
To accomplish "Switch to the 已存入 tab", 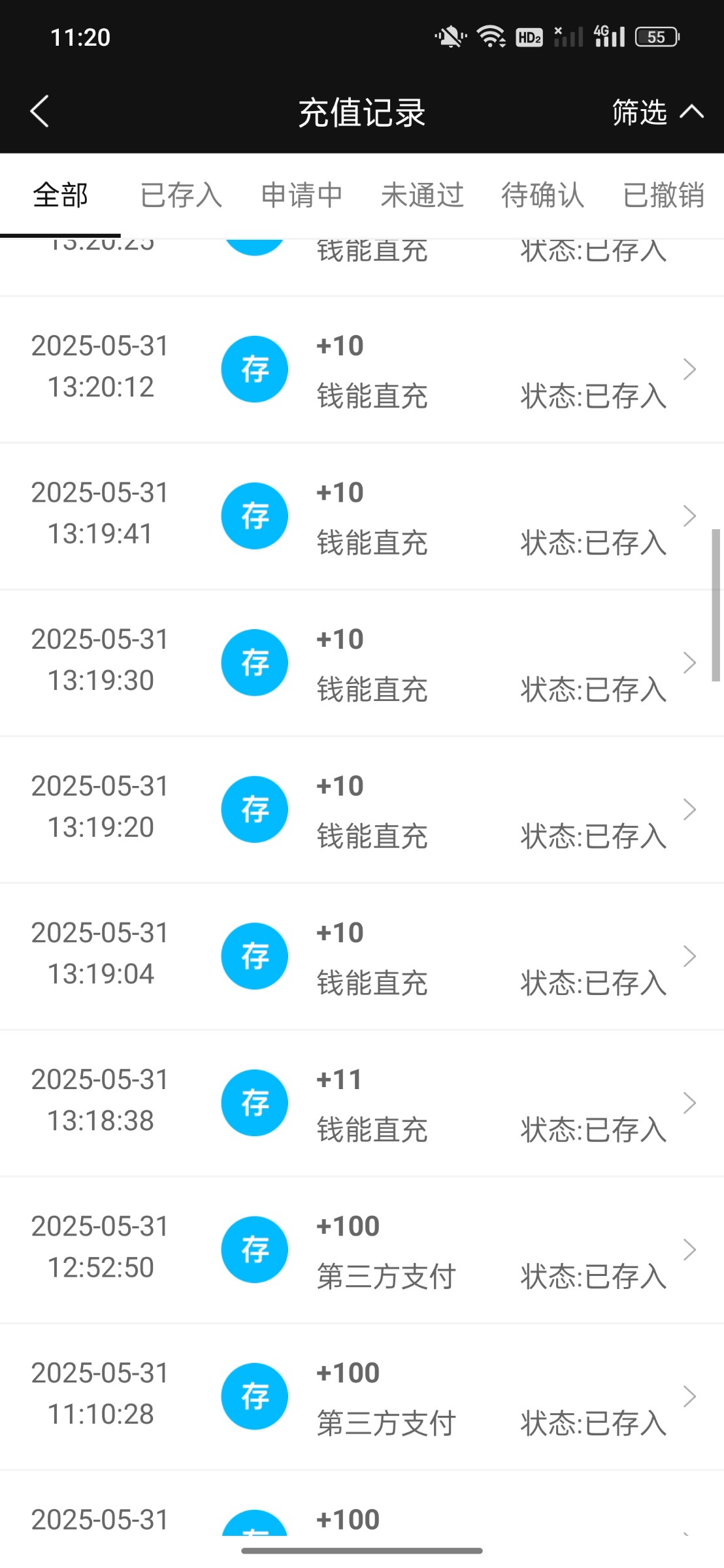I will point(181,195).
